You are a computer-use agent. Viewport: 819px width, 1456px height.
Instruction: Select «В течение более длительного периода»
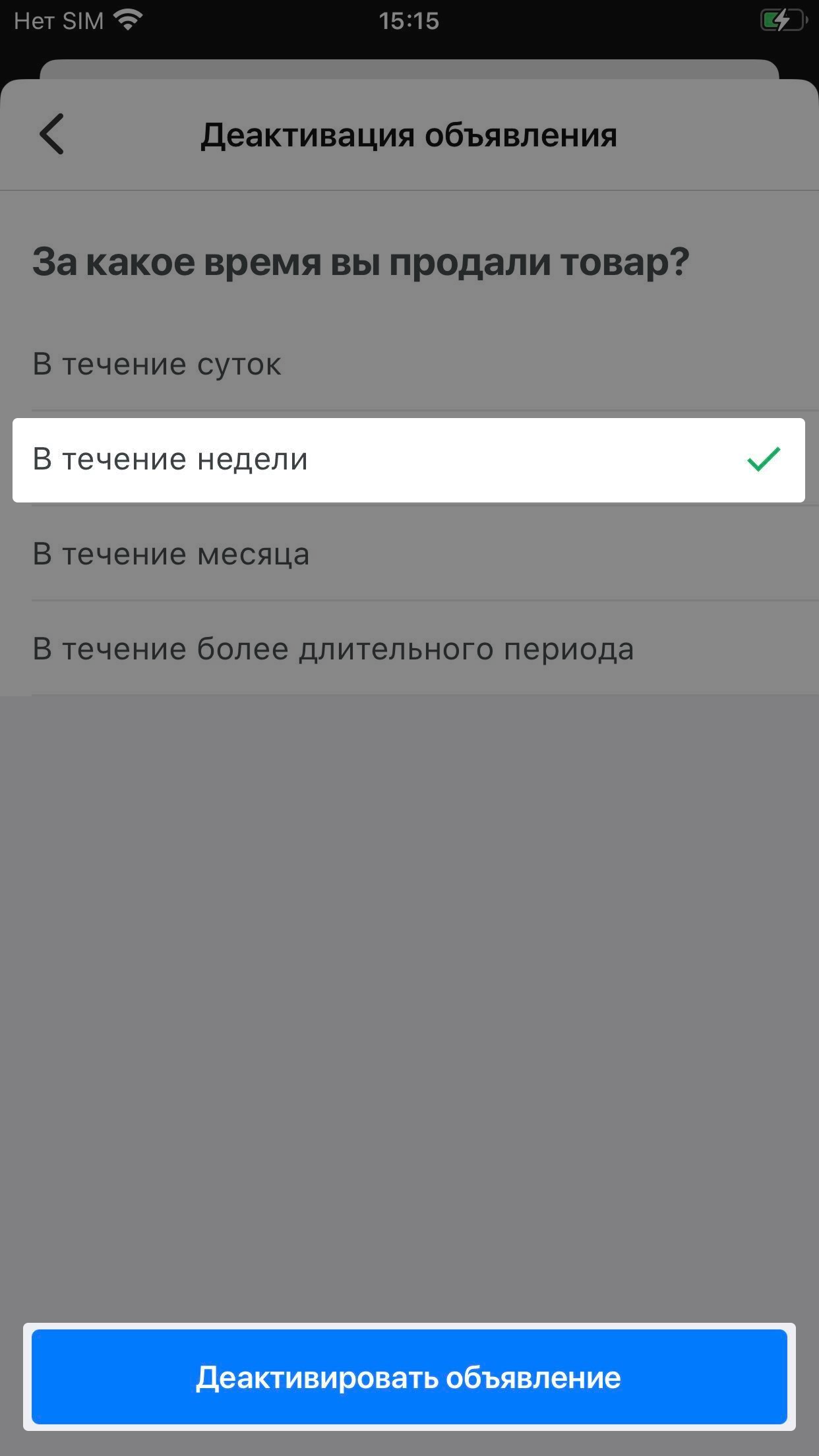(333, 649)
